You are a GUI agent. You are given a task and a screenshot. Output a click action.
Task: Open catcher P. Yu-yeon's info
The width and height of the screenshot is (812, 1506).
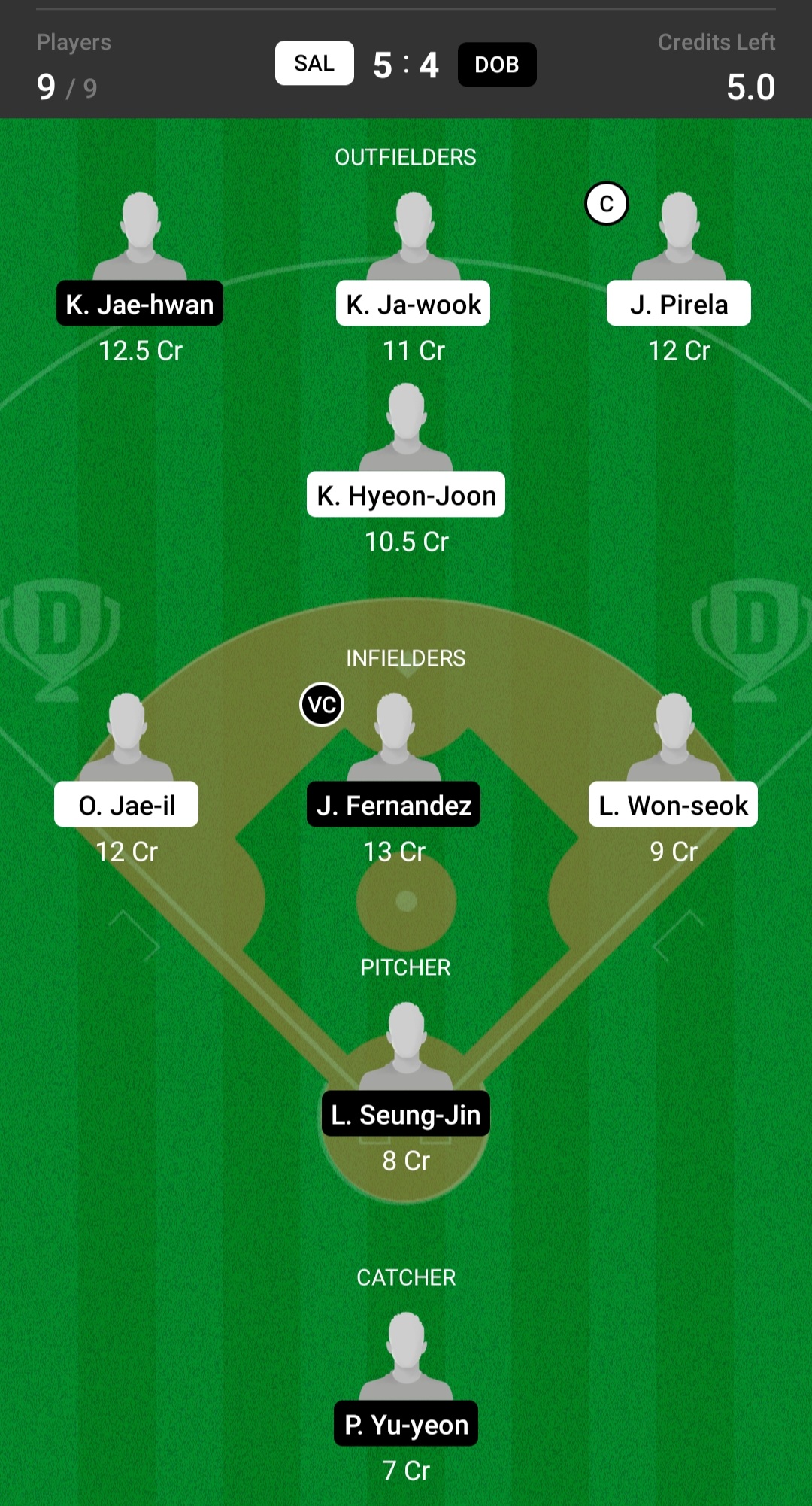click(x=406, y=1423)
